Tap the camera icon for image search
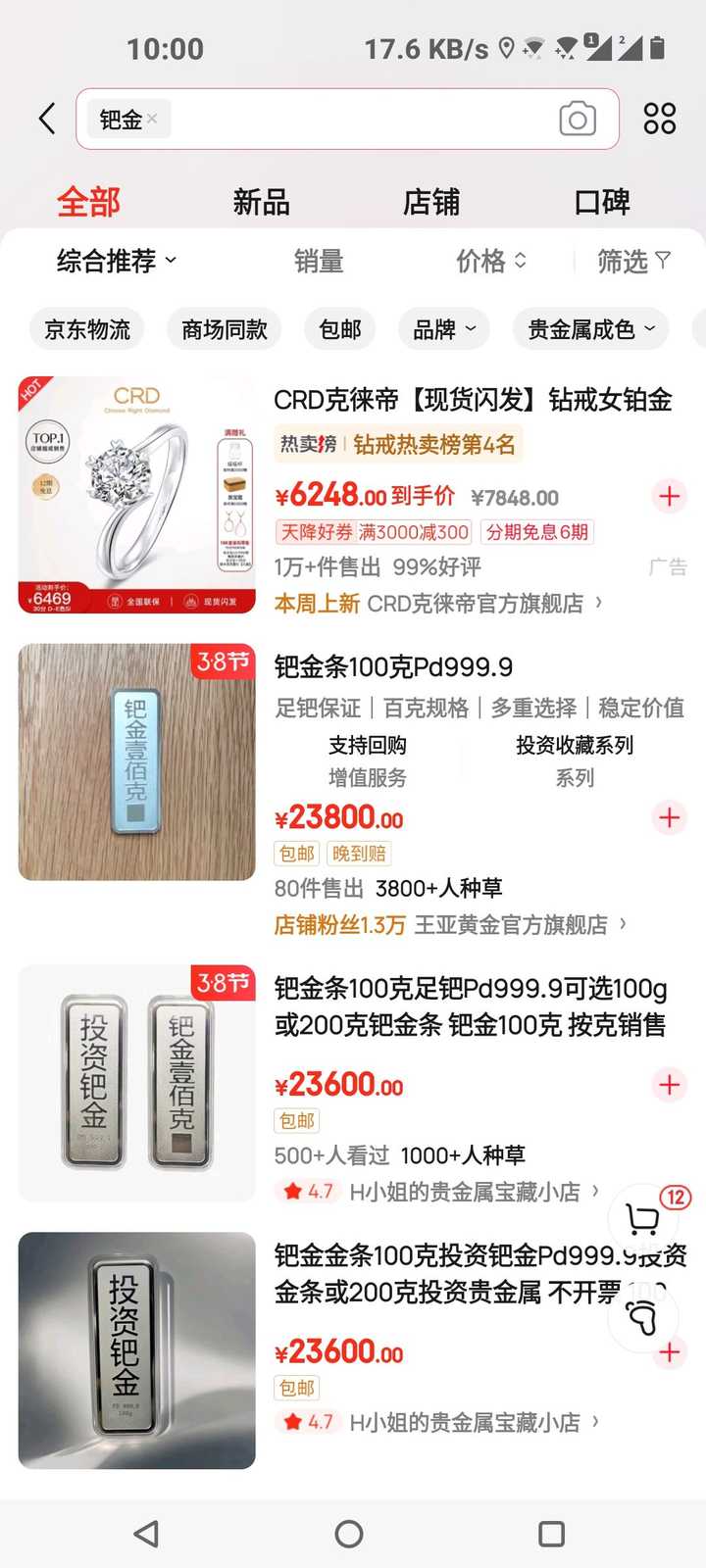 pos(577,118)
